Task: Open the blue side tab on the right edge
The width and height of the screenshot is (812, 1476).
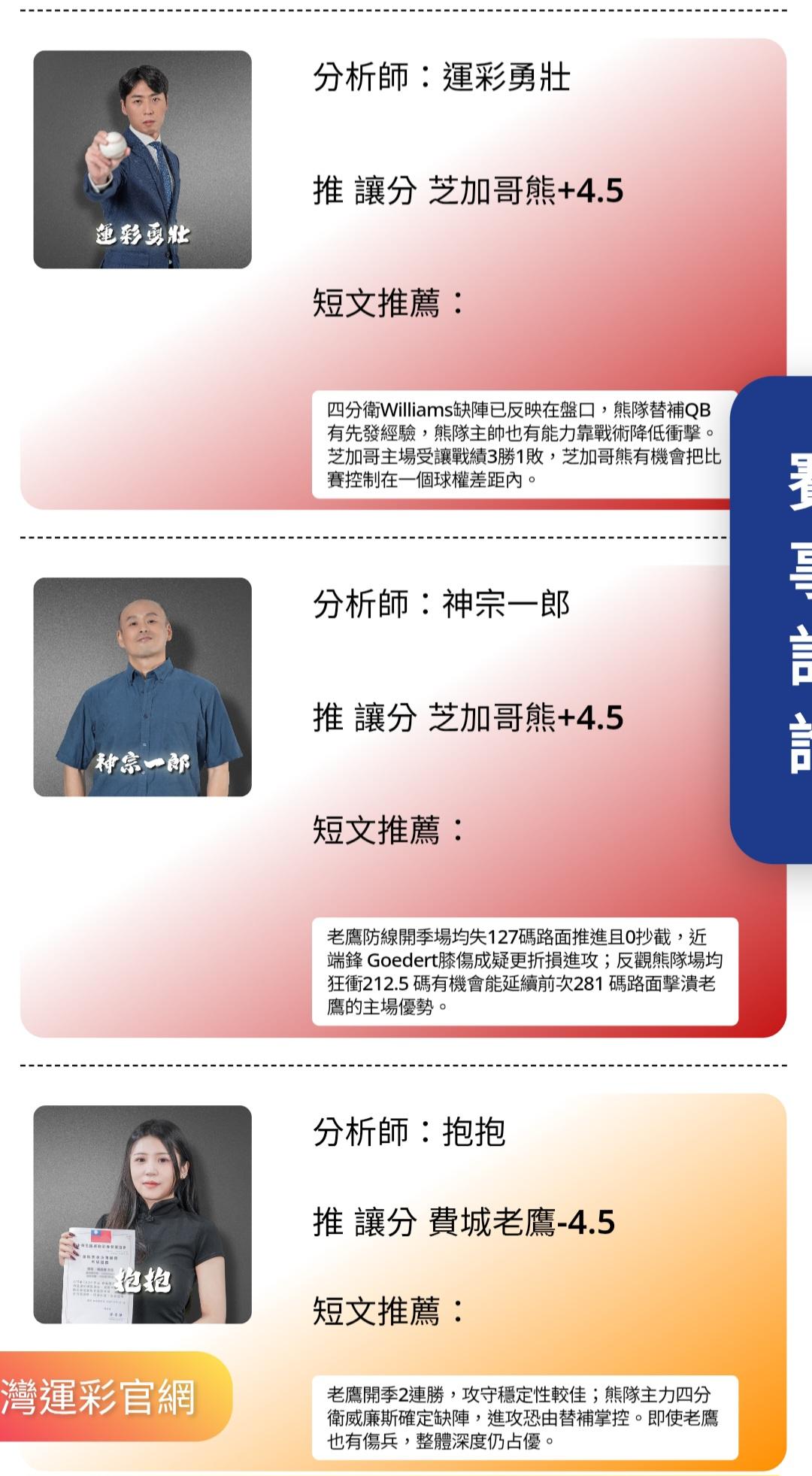Action: coord(771,620)
